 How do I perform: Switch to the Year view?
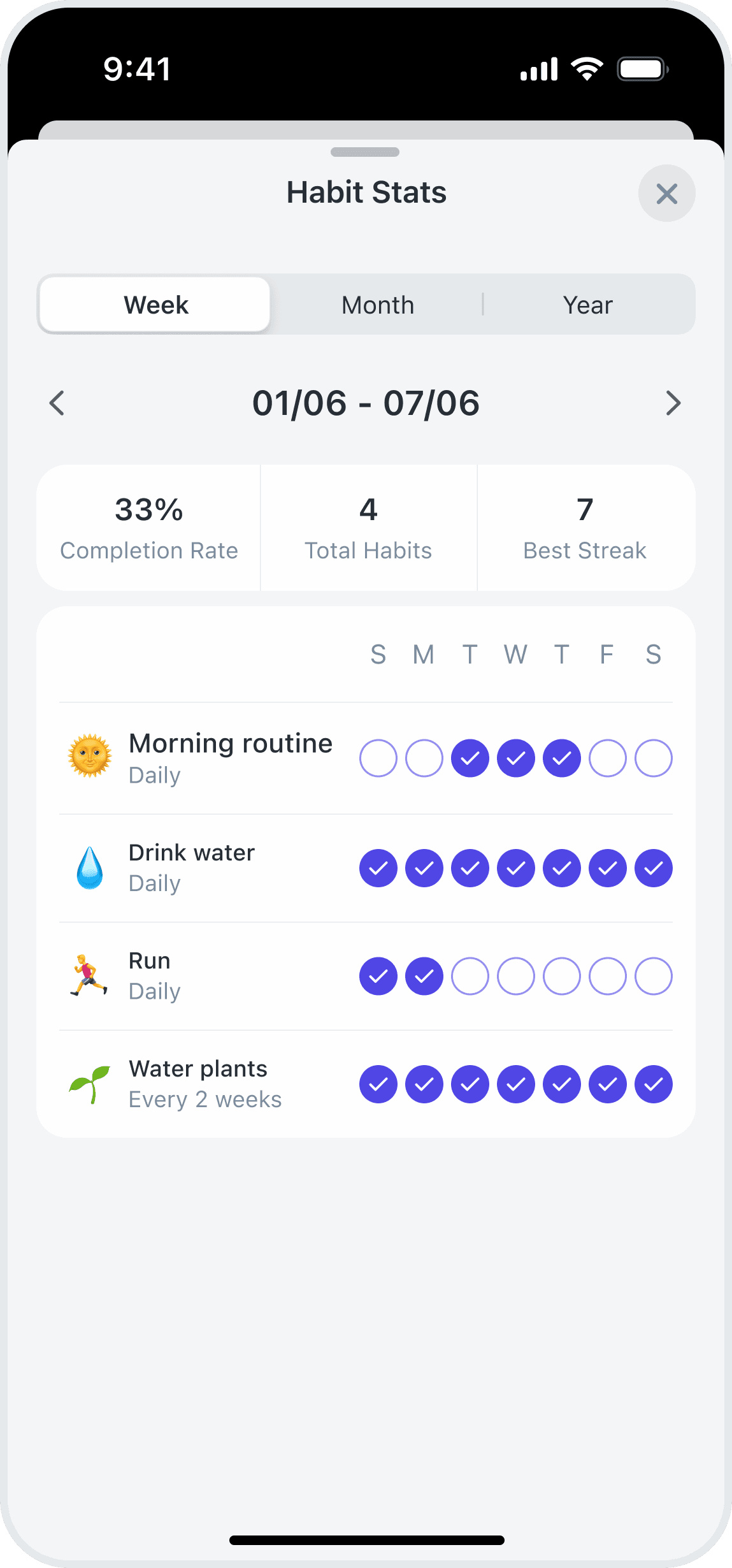point(587,305)
